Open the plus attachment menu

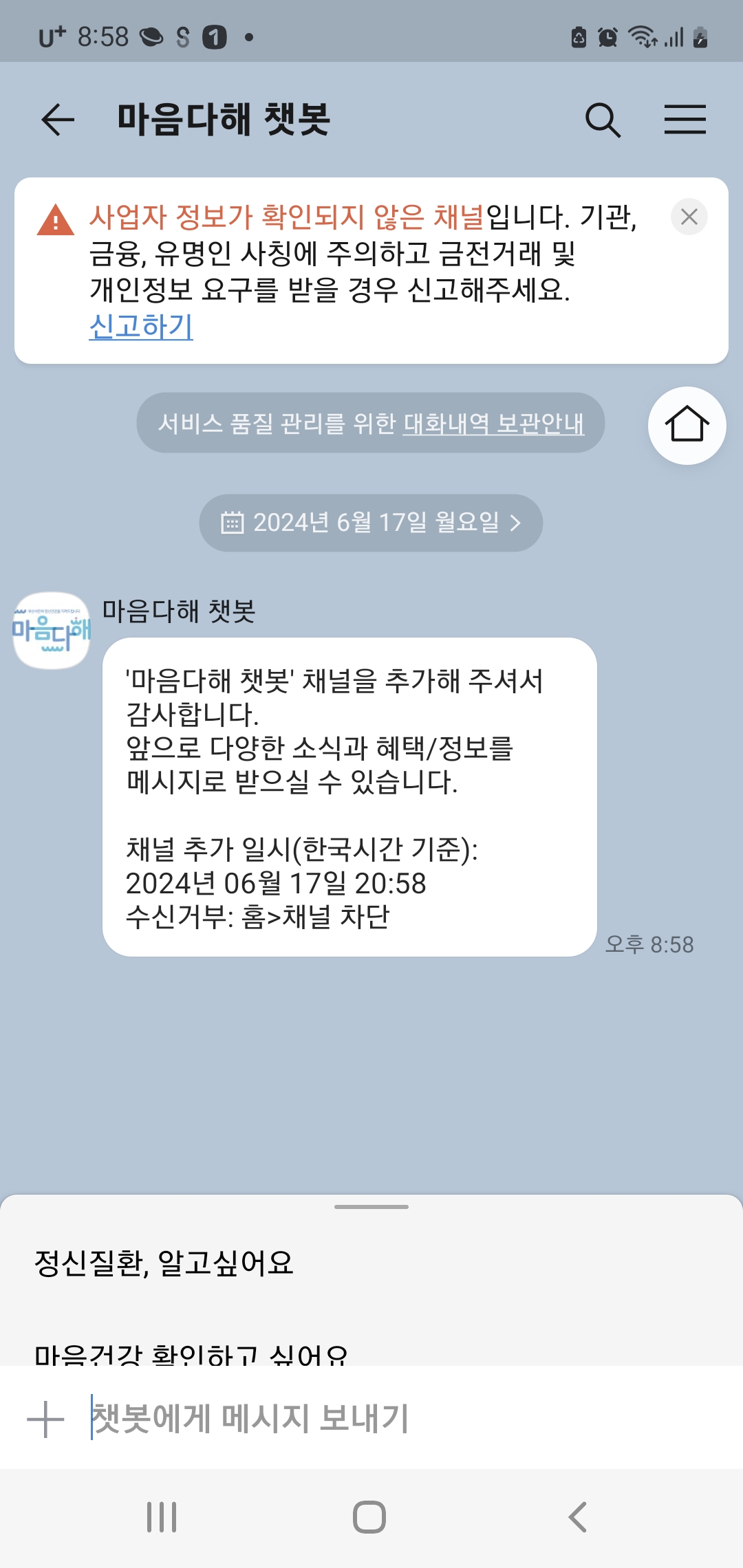[45, 1419]
